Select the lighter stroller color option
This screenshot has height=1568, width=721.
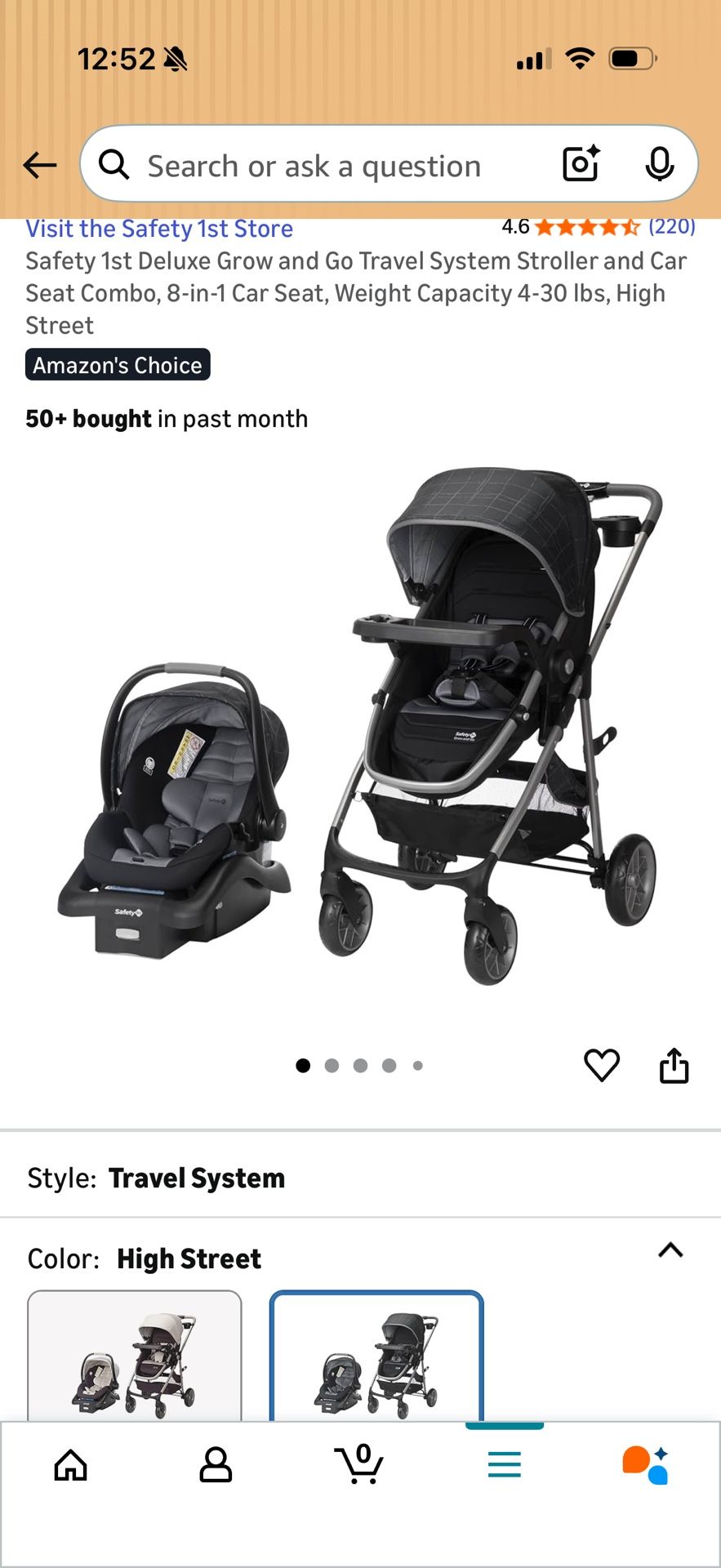tap(135, 1356)
